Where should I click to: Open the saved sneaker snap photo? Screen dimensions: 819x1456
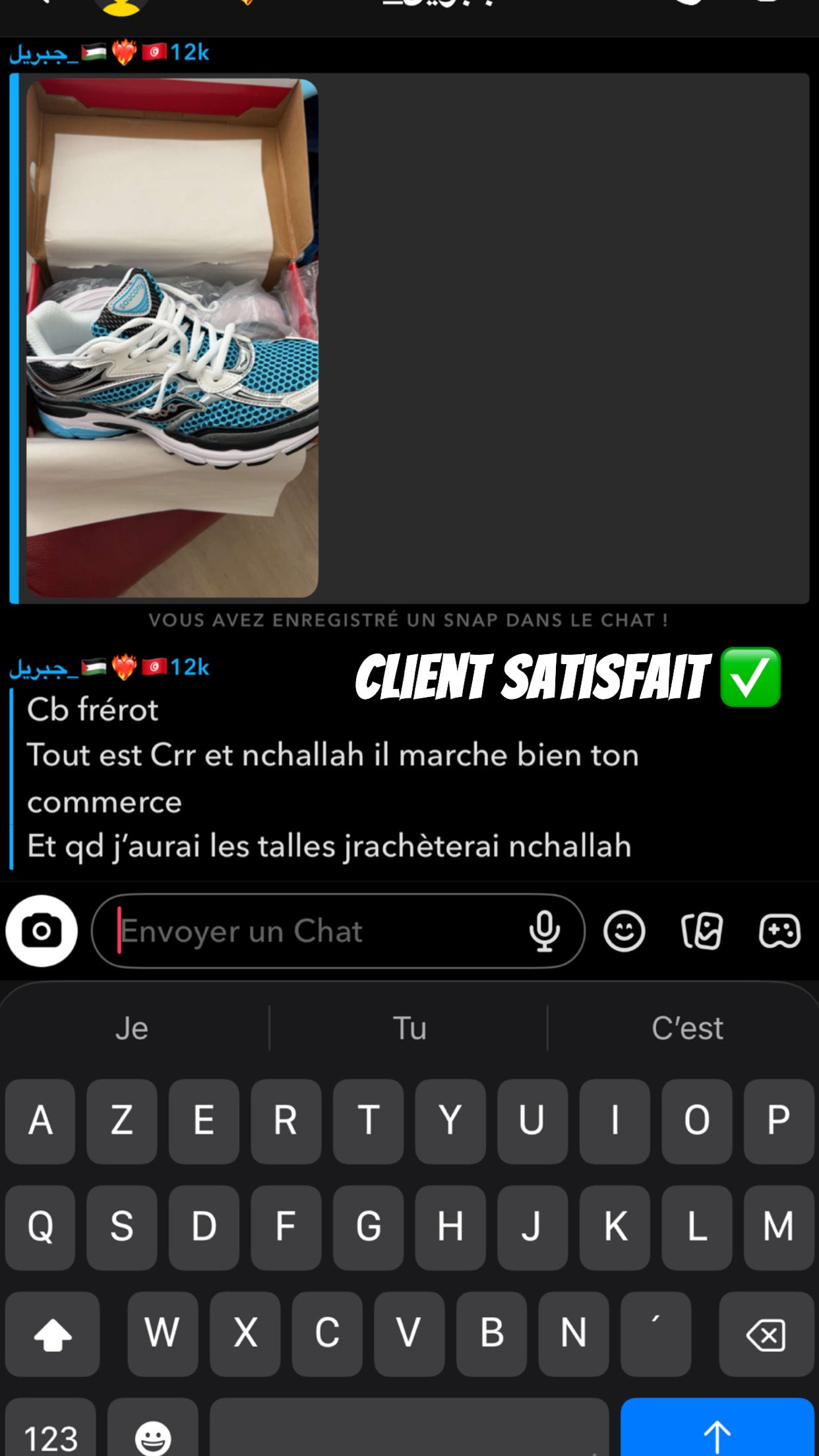click(x=172, y=338)
